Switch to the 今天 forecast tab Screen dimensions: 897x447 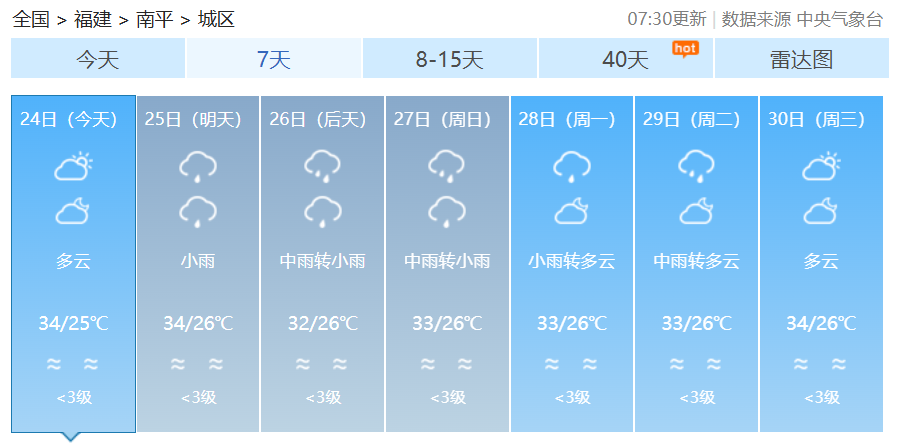pyautogui.click(x=98, y=59)
